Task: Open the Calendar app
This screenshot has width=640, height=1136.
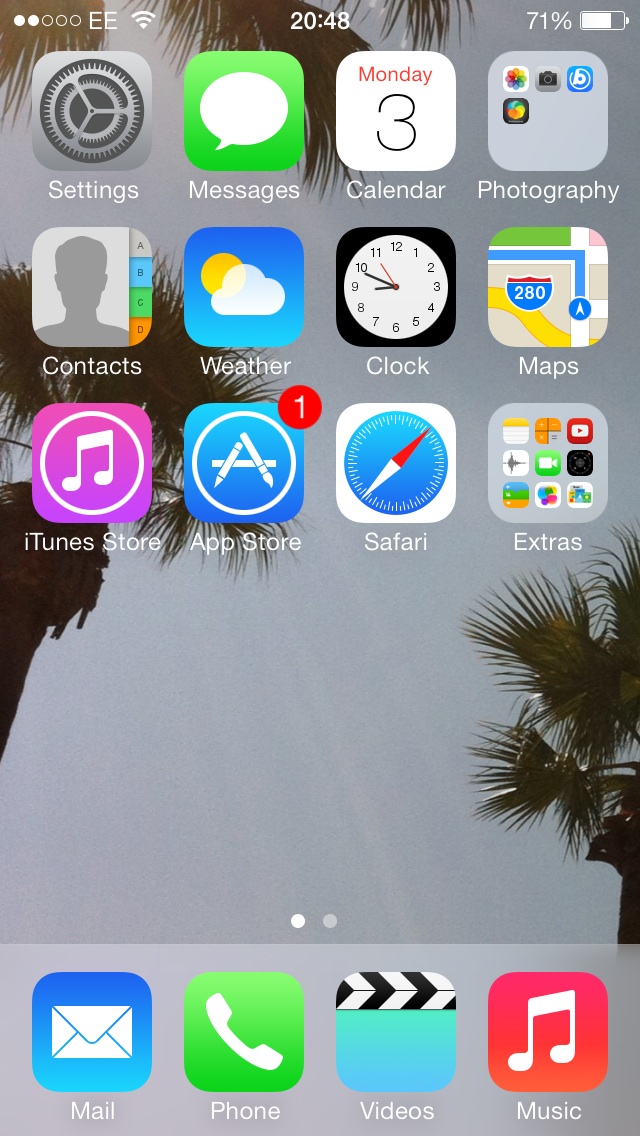Action: coord(396,111)
